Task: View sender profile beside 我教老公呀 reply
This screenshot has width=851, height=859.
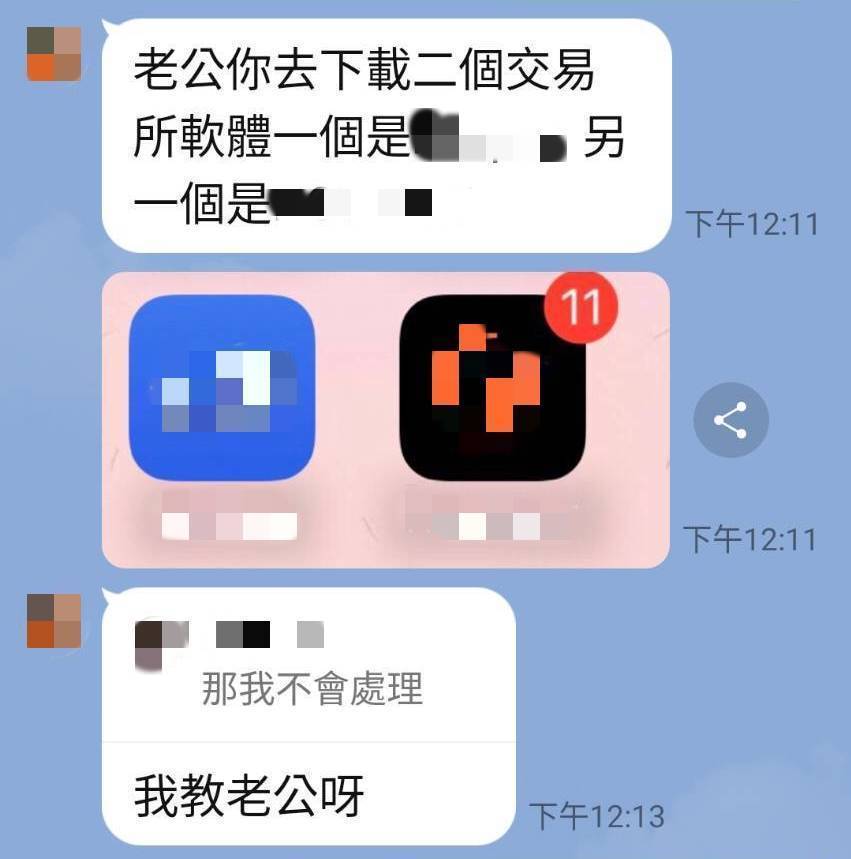Action: tap(54, 621)
